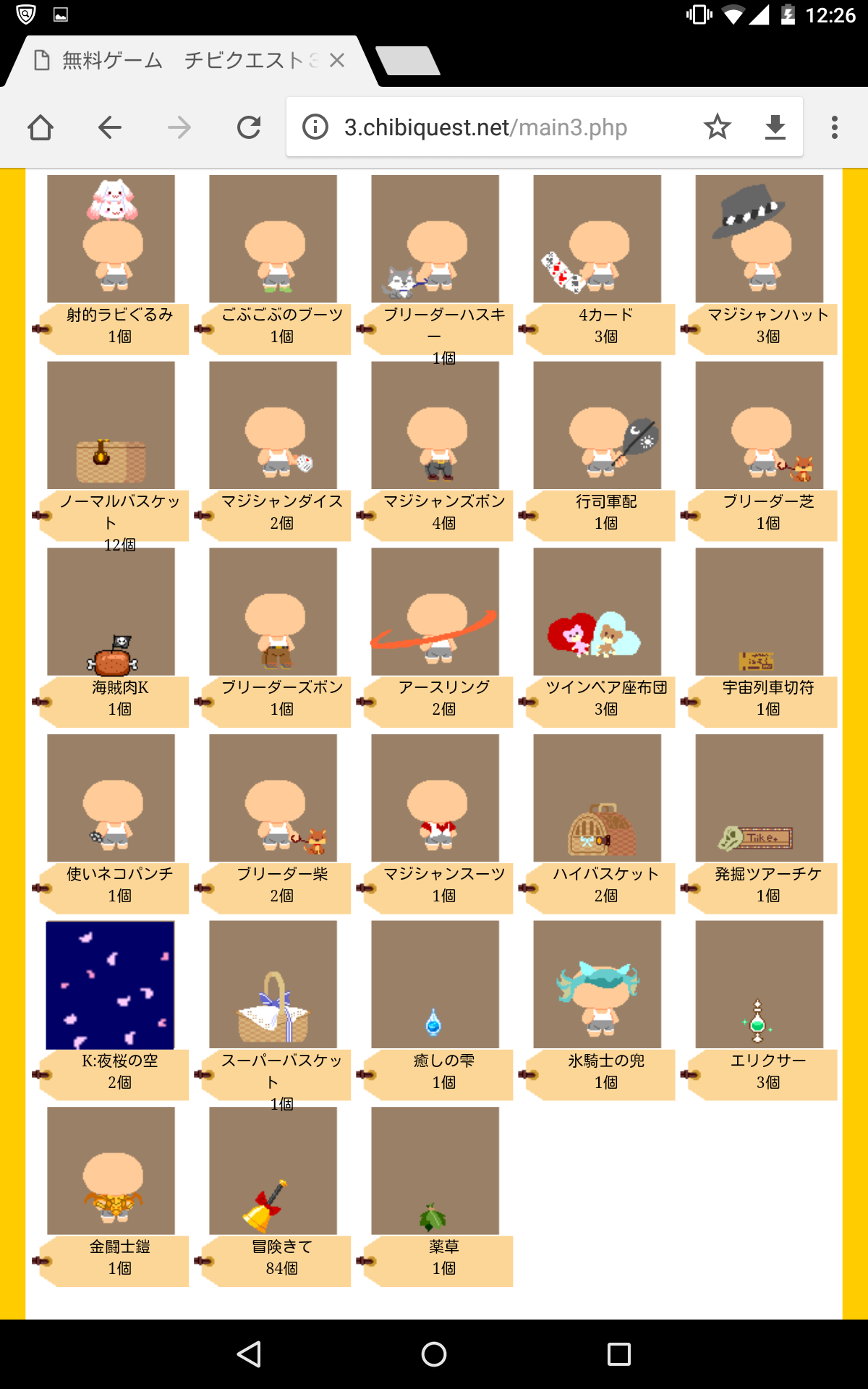Download this page with the download icon
868x1389 pixels.
775,127
